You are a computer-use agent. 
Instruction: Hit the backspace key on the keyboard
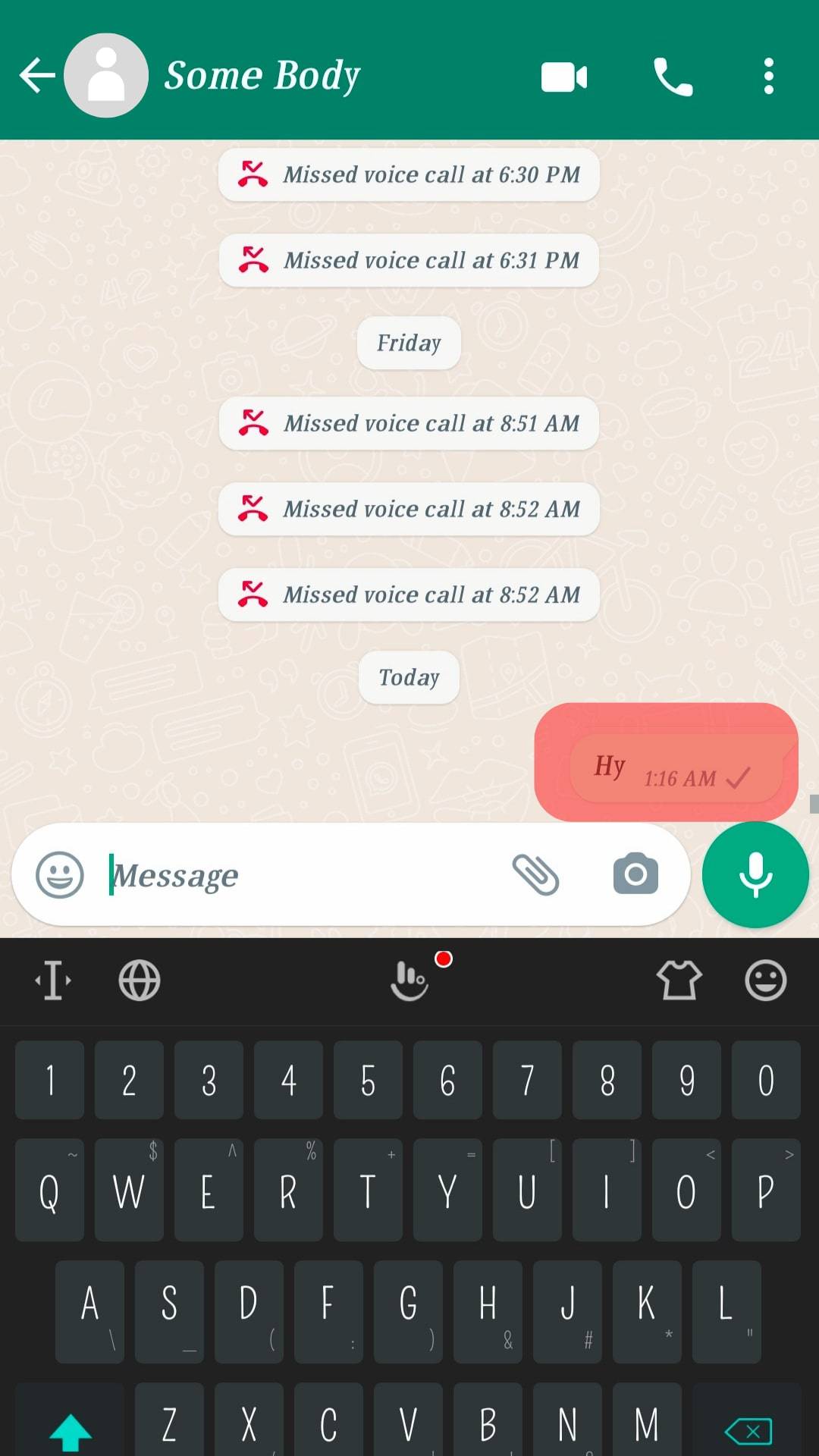[x=748, y=1430]
